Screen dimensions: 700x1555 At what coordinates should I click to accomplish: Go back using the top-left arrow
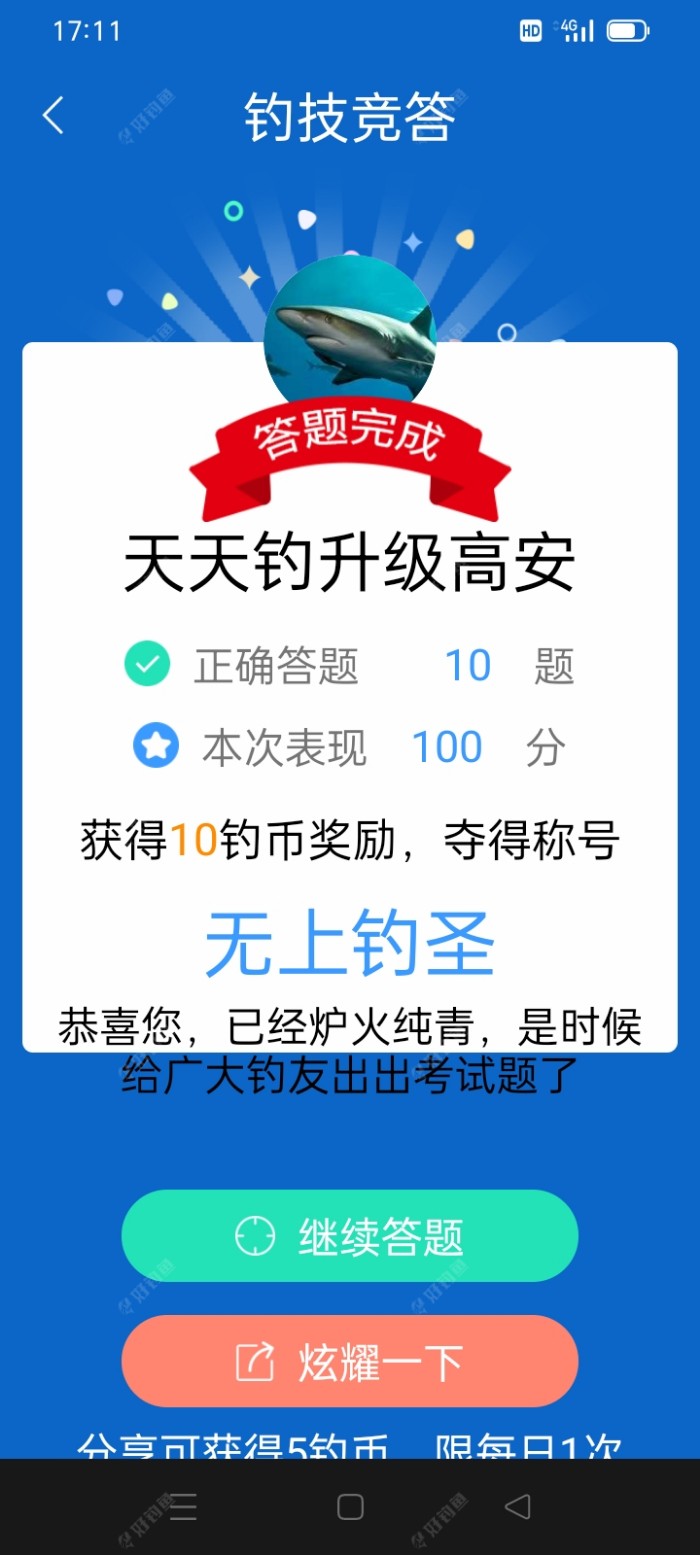coord(54,116)
